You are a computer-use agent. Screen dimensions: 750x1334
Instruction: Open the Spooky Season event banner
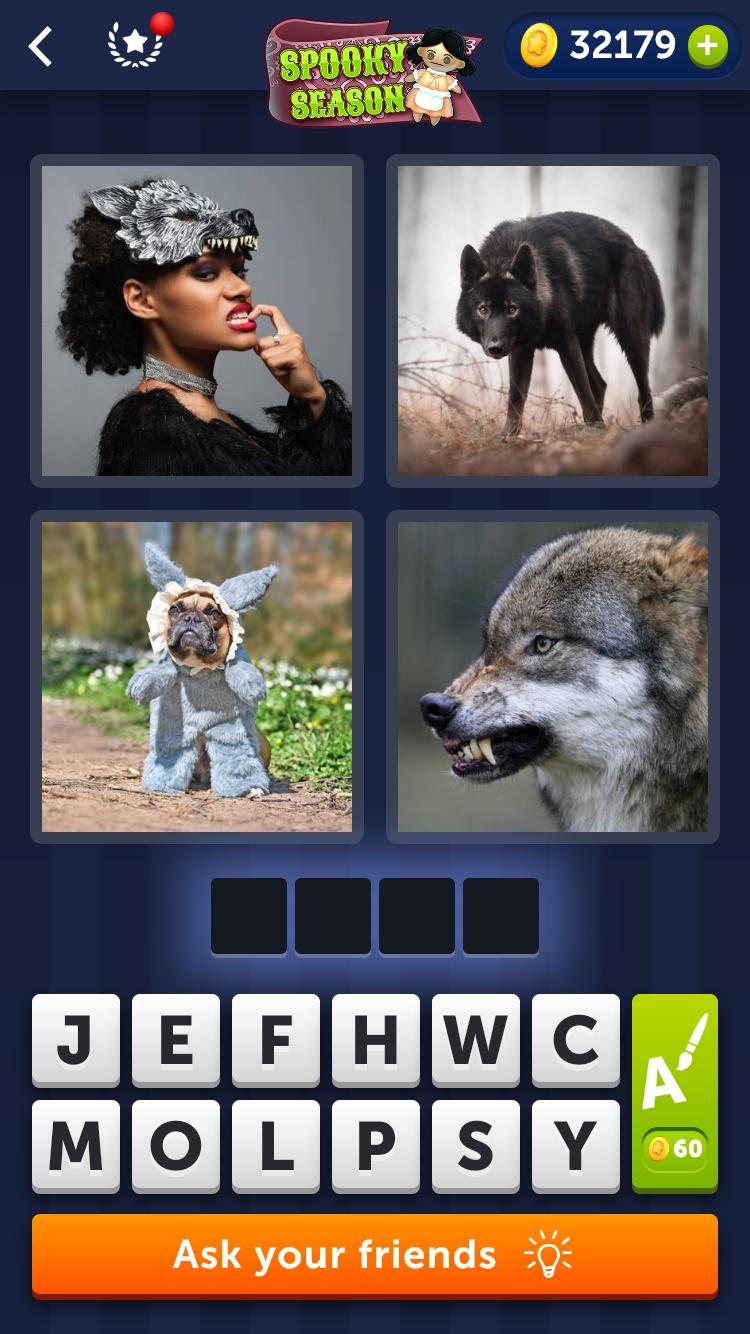pos(372,72)
